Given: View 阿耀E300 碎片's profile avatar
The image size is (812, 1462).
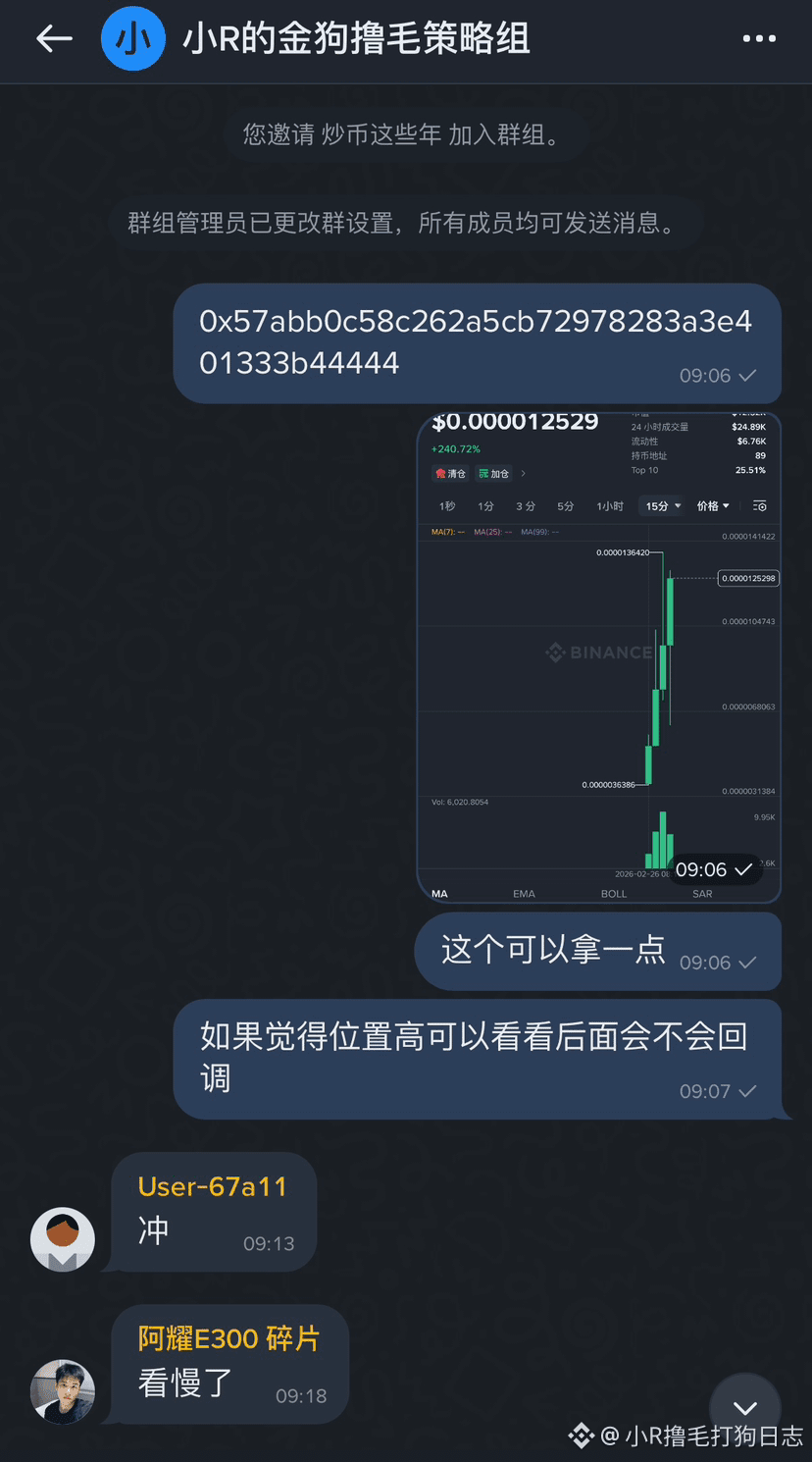Looking at the screenshot, I should pyautogui.click(x=64, y=1390).
